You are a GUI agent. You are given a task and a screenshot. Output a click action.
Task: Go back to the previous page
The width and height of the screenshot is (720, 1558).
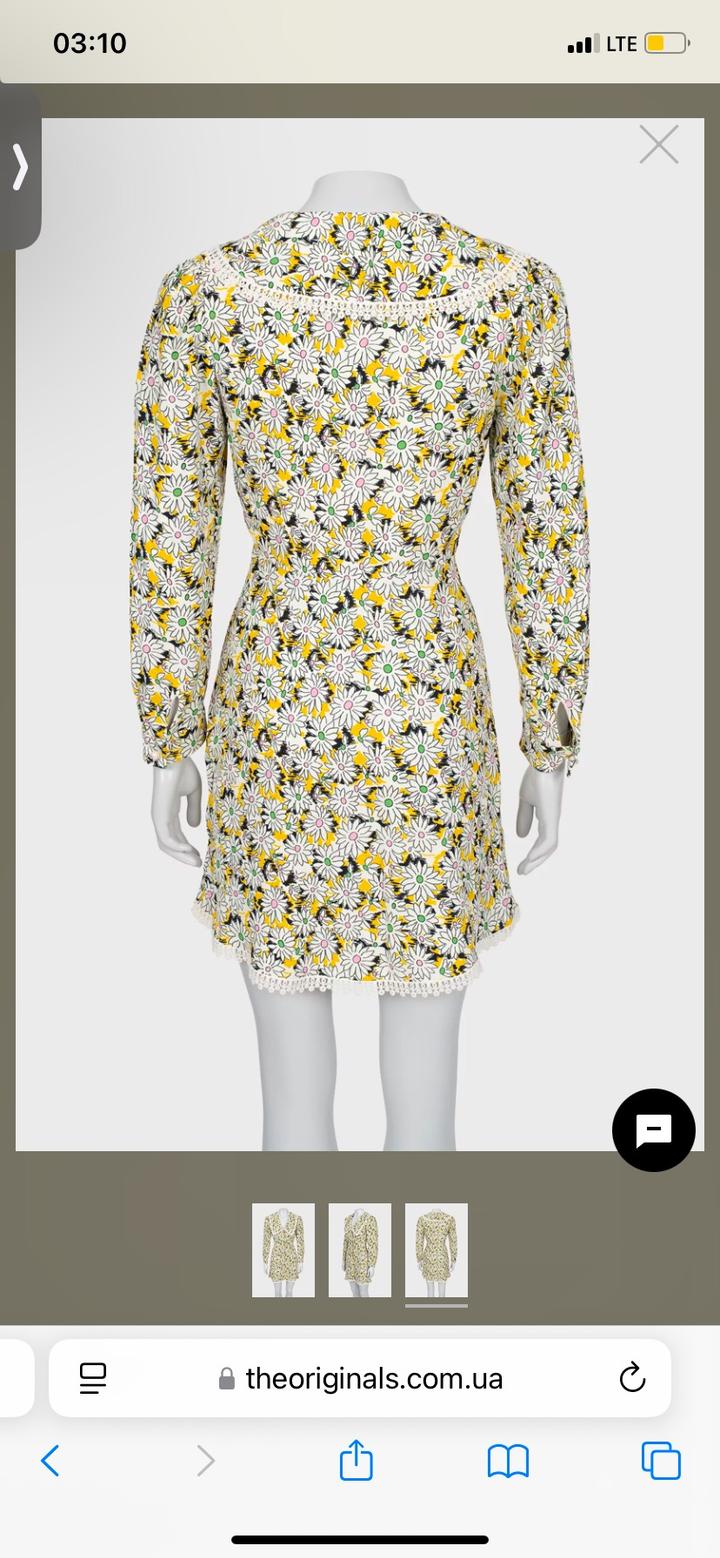pyautogui.click(x=50, y=1461)
